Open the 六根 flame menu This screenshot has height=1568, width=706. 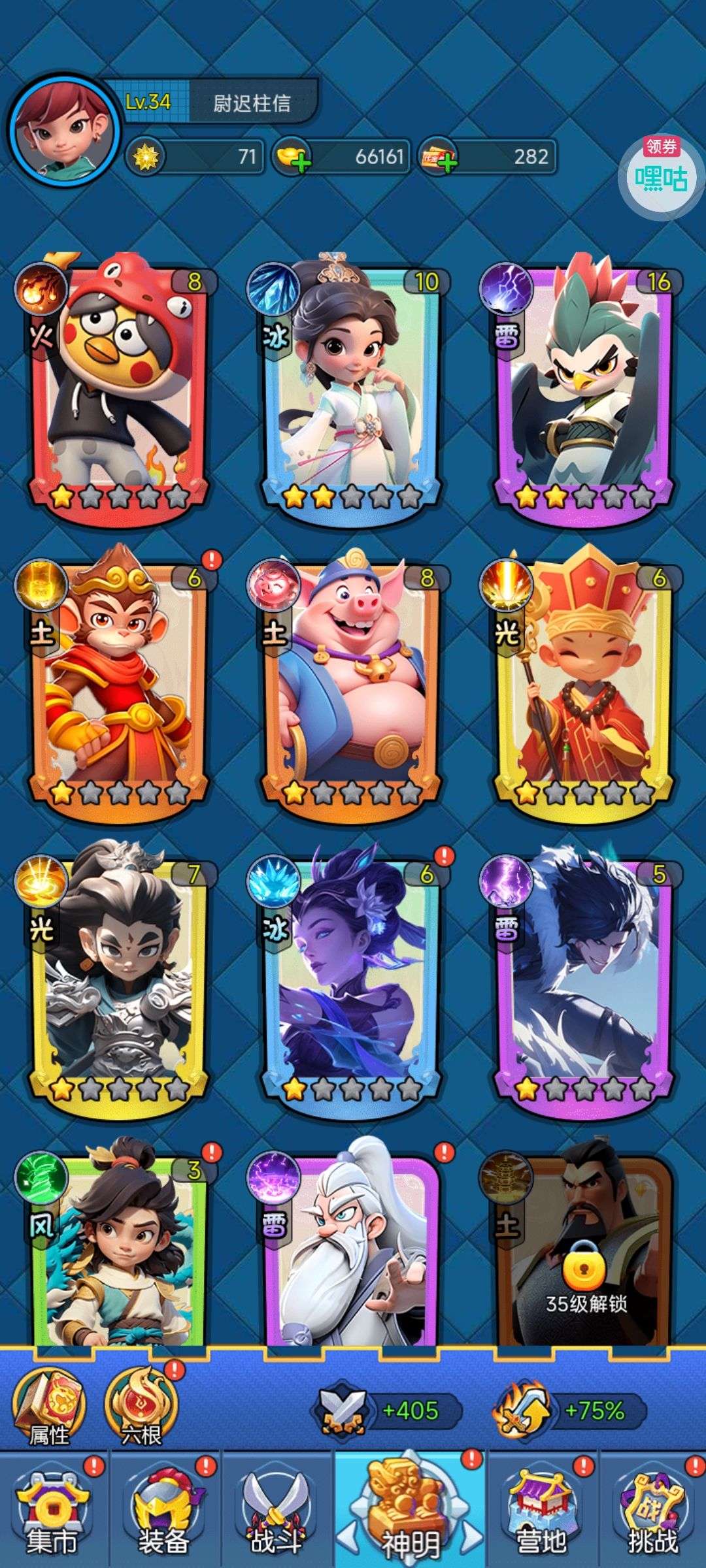click(141, 1405)
